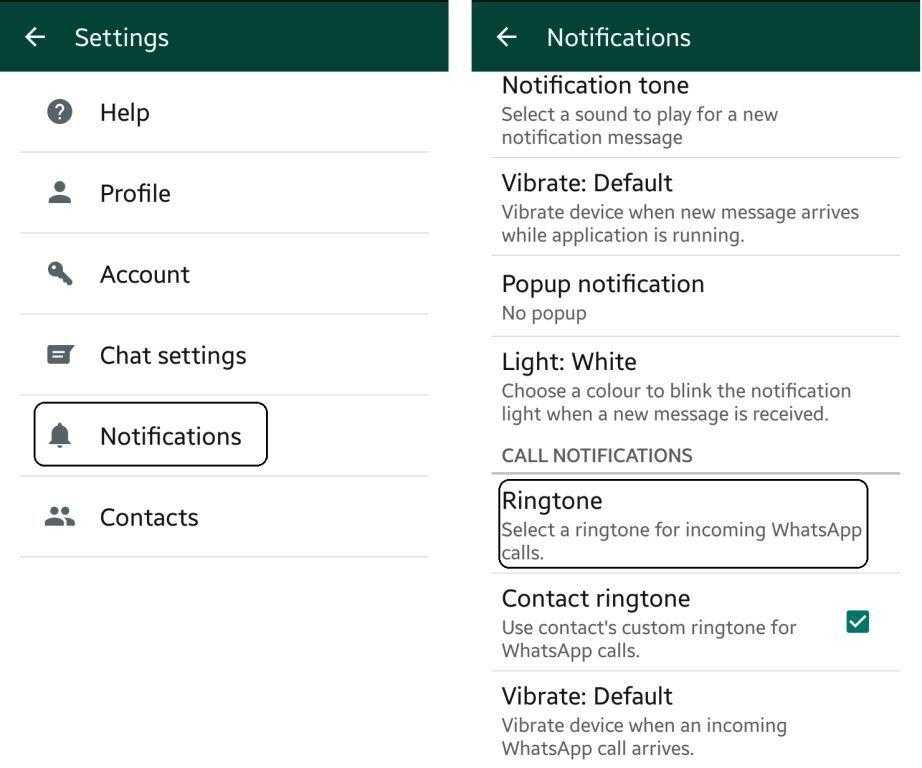Open Popup notification options
The height and width of the screenshot is (768, 922).
coord(680,297)
